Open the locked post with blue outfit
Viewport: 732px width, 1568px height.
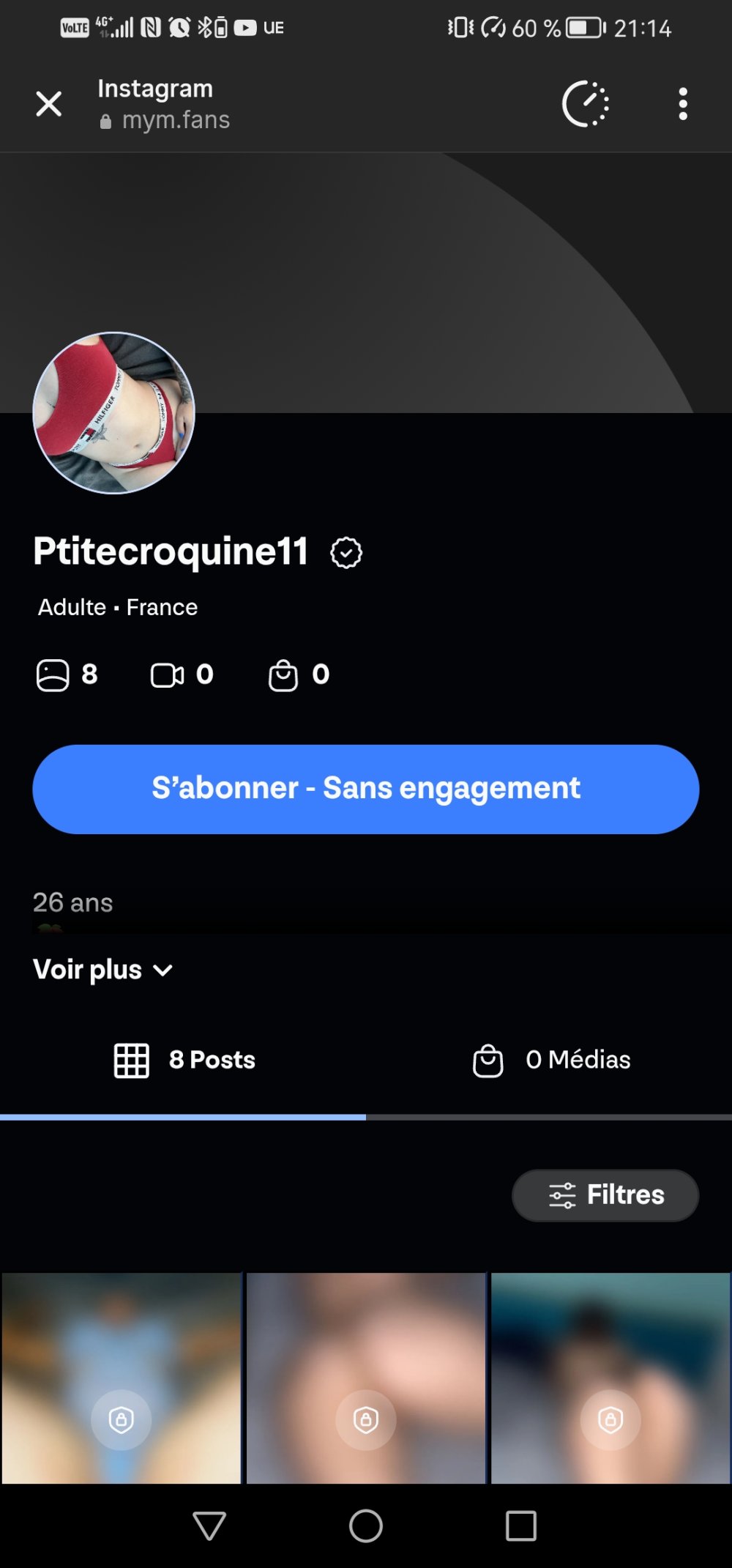pyautogui.click(x=122, y=1378)
